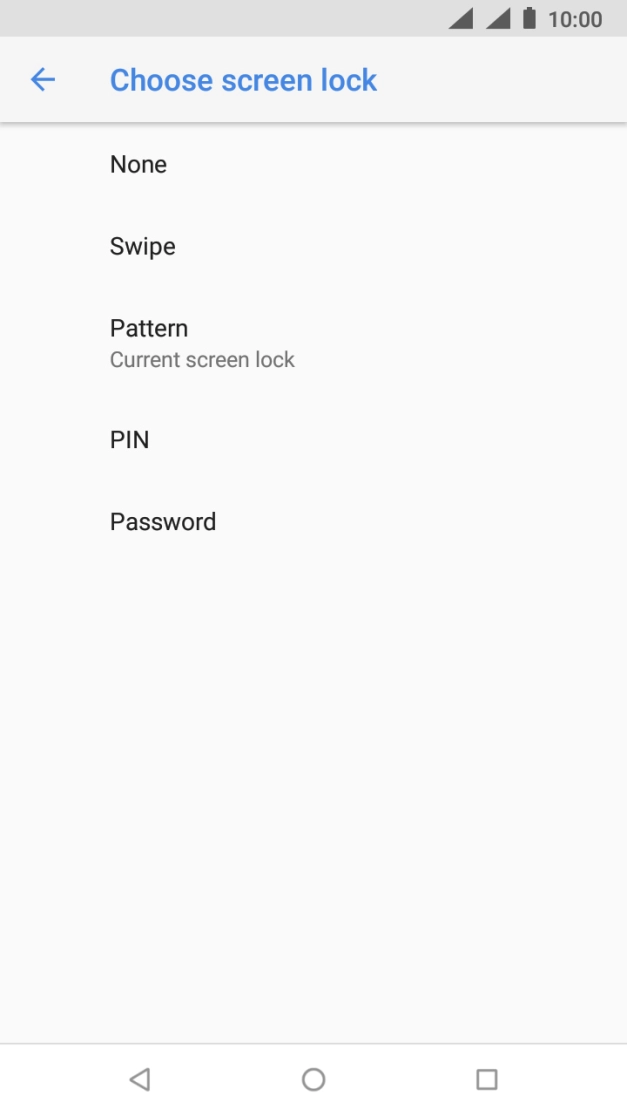This screenshot has width=627, height=1116.
Task: Tap the system home button
Action: coord(313,1079)
